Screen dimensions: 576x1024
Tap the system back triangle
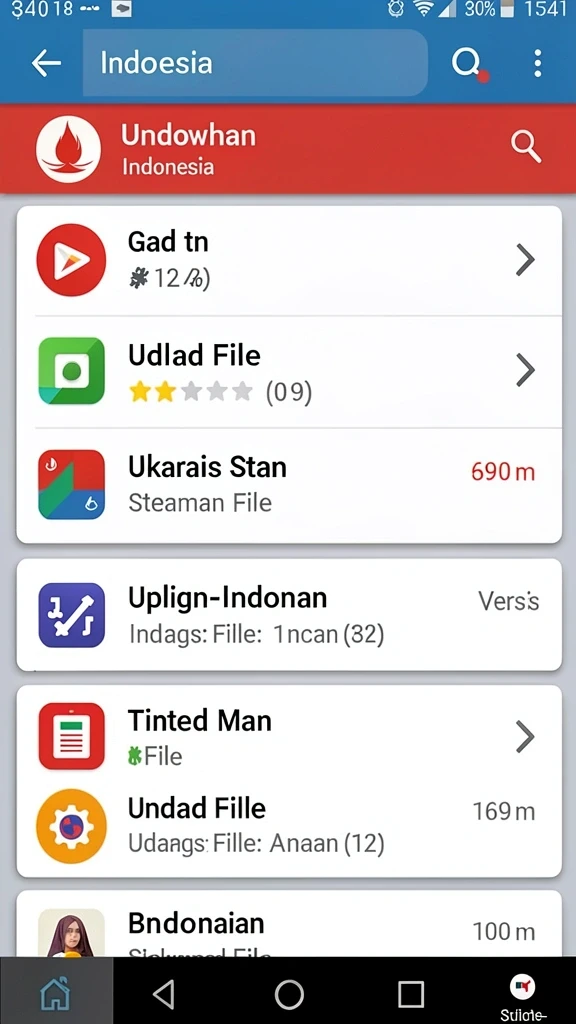coord(163,995)
